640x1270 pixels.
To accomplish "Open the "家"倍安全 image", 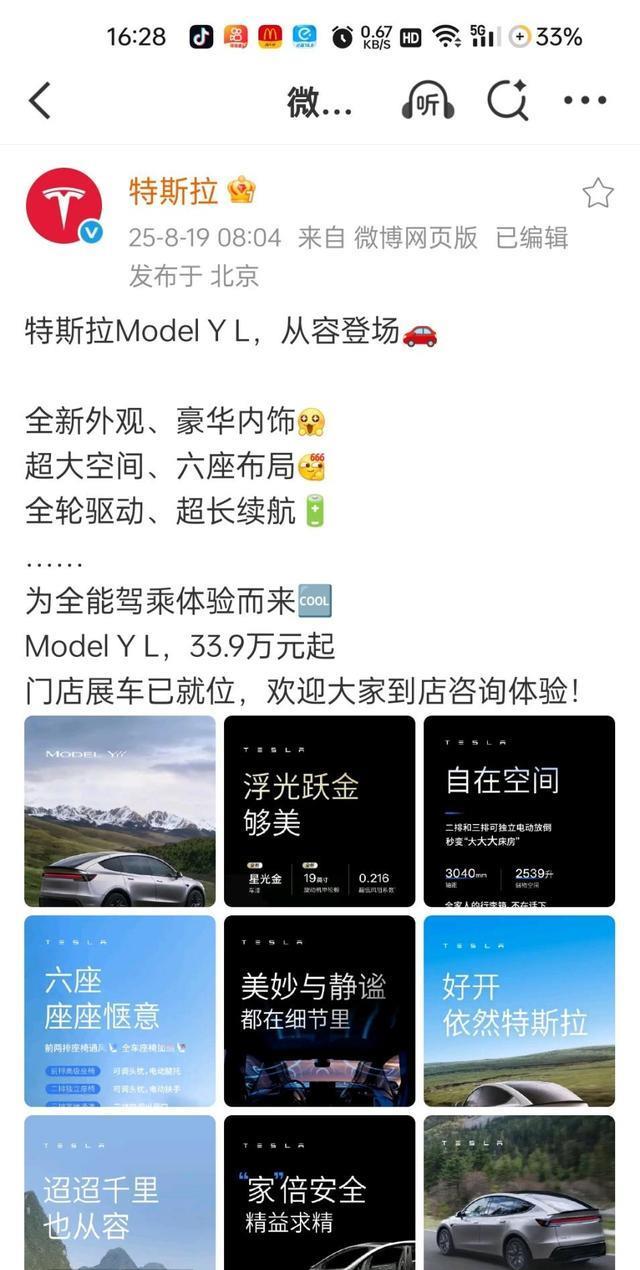I will pos(319,1192).
